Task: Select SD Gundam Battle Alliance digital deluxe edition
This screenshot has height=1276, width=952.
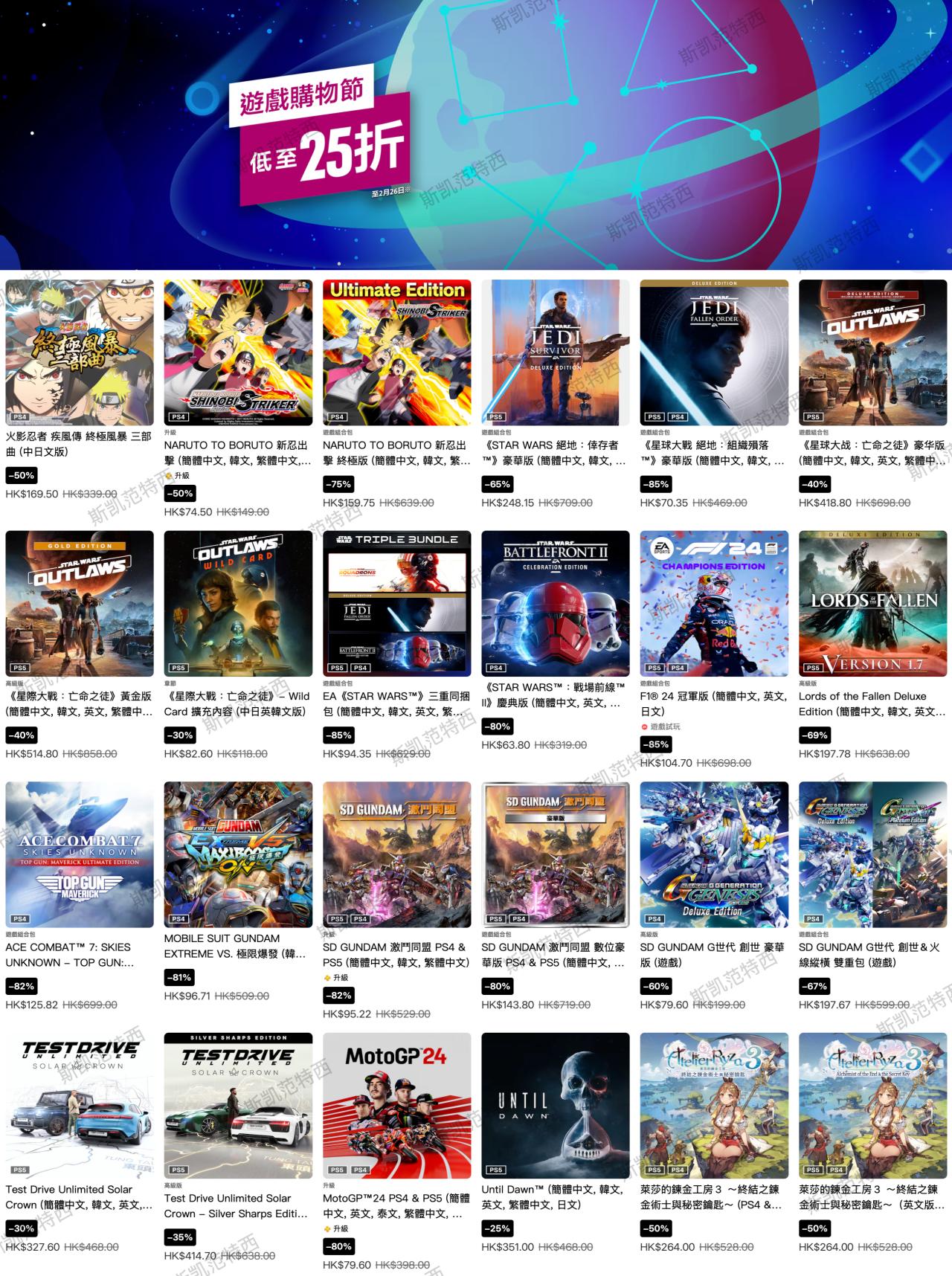Action: coord(556,854)
